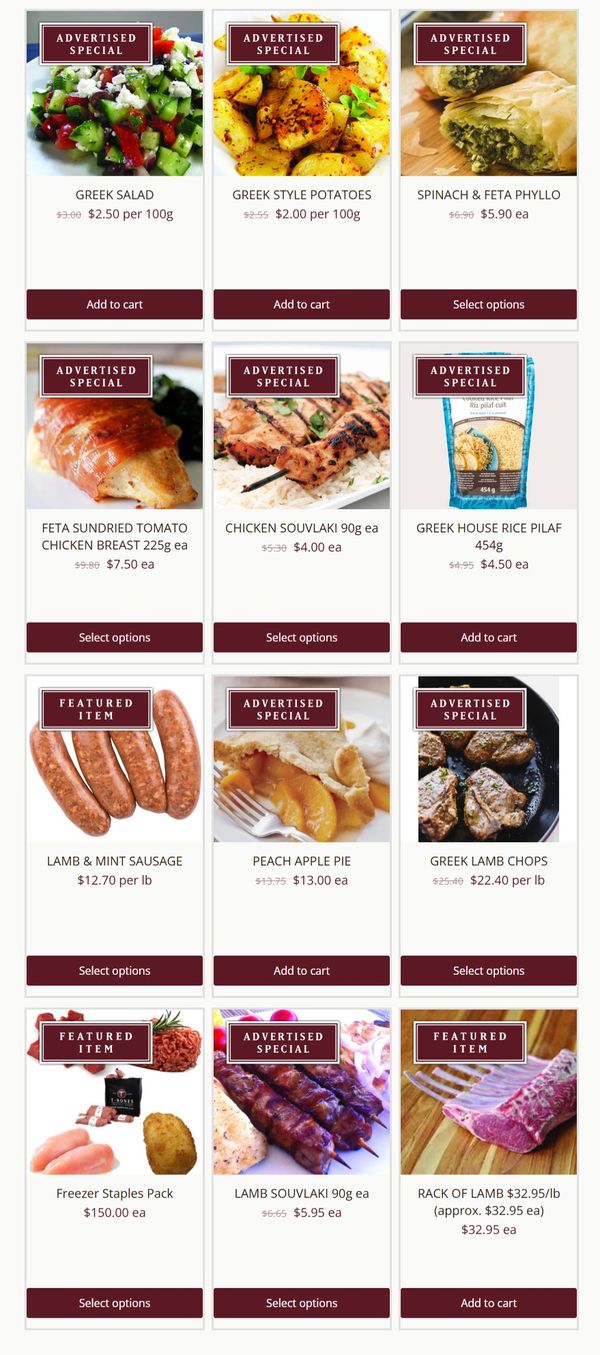Add Greek House Rice Pilaf to cart
This screenshot has width=600, height=1355.
coord(488,637)
